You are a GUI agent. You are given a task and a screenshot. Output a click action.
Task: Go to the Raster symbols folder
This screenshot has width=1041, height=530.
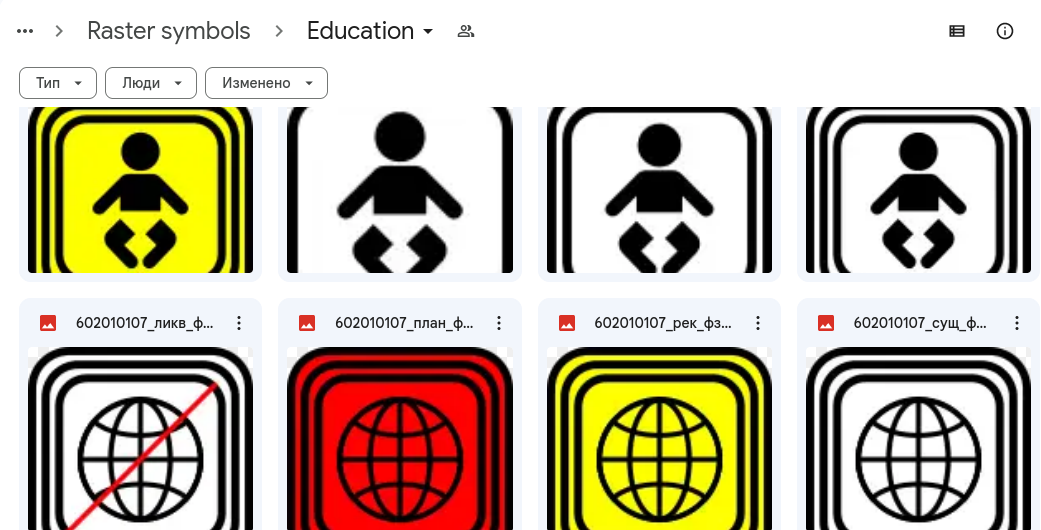[168, 31]
